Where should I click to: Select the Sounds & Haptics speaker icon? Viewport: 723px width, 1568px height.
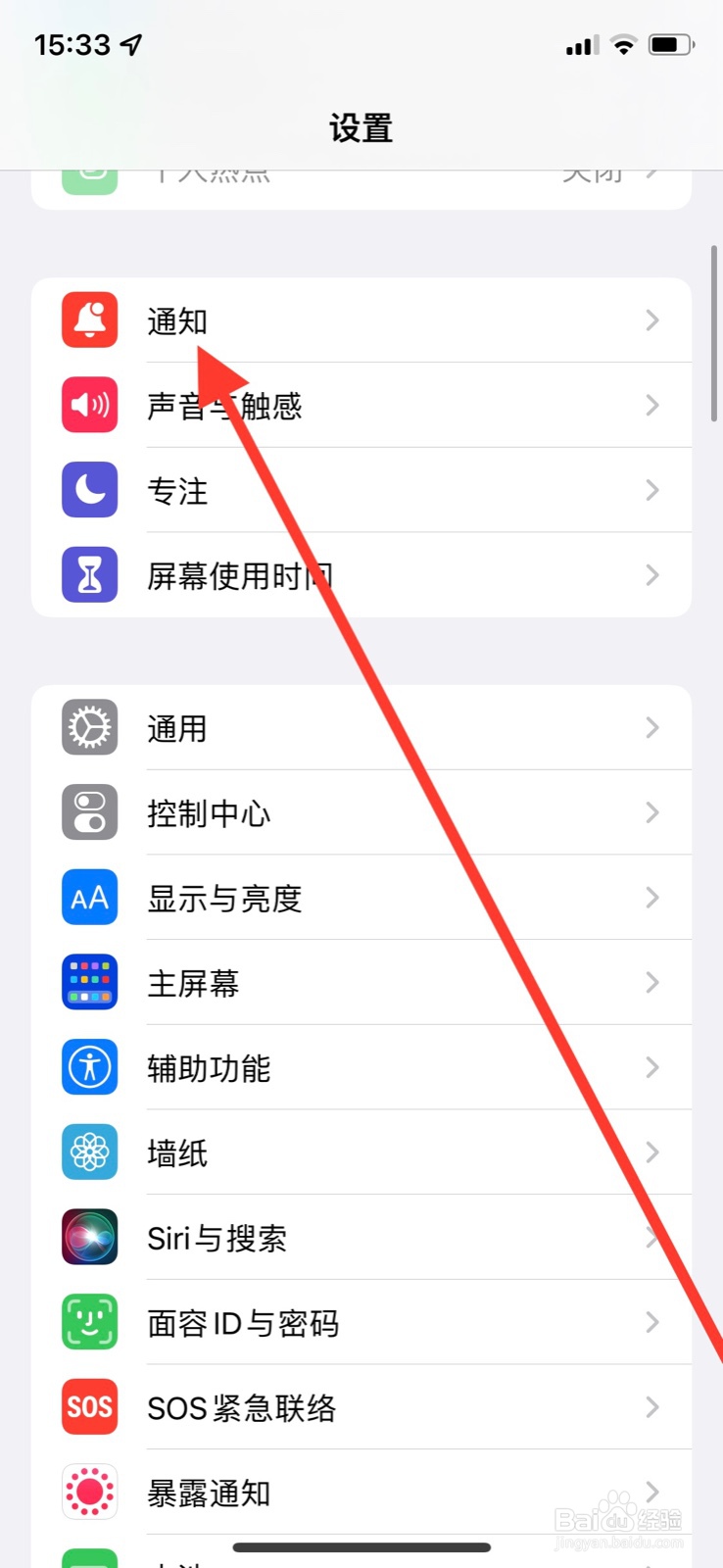coord(89,405)
